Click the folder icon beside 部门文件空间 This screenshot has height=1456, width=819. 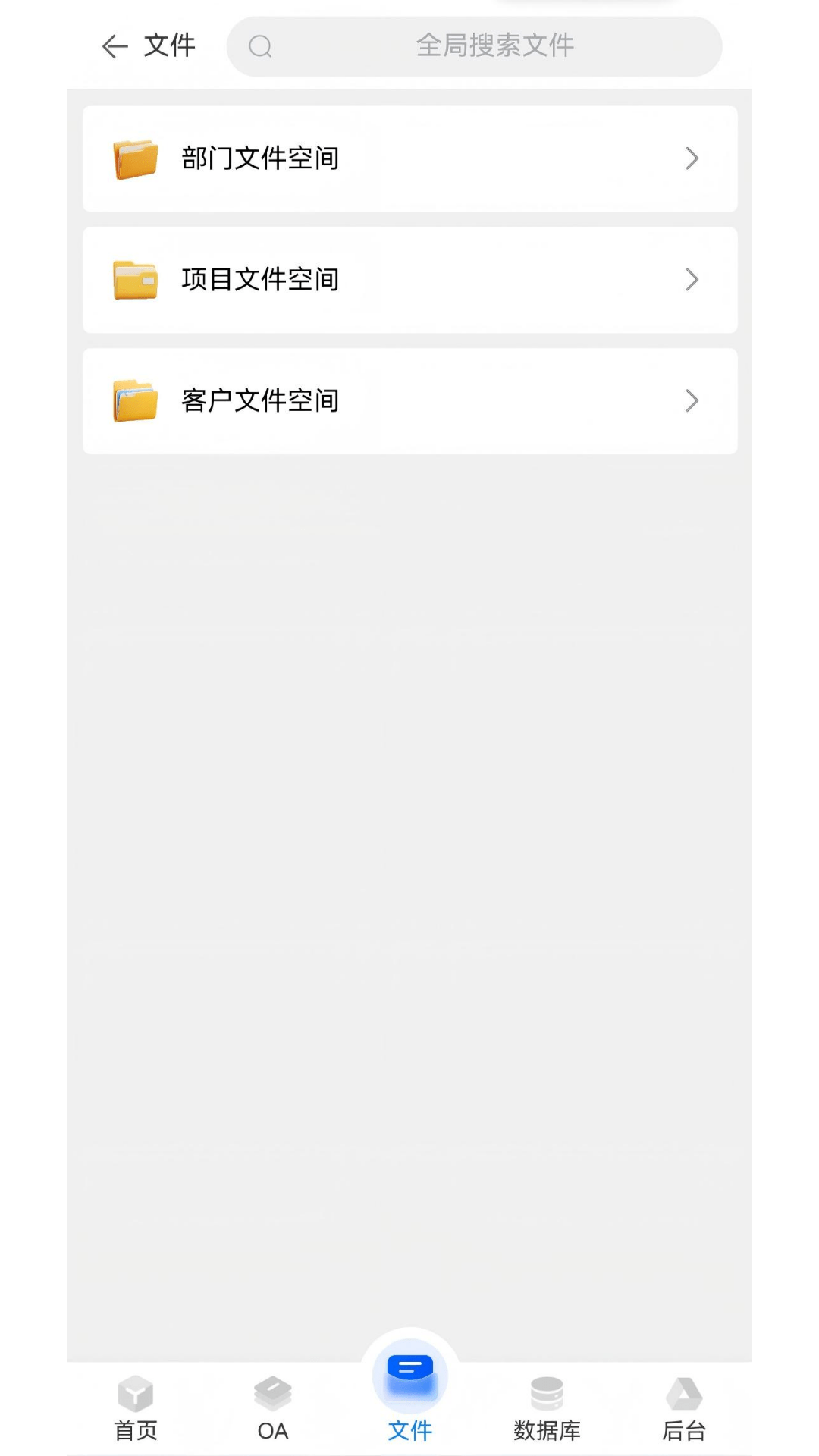coord(135,158)
